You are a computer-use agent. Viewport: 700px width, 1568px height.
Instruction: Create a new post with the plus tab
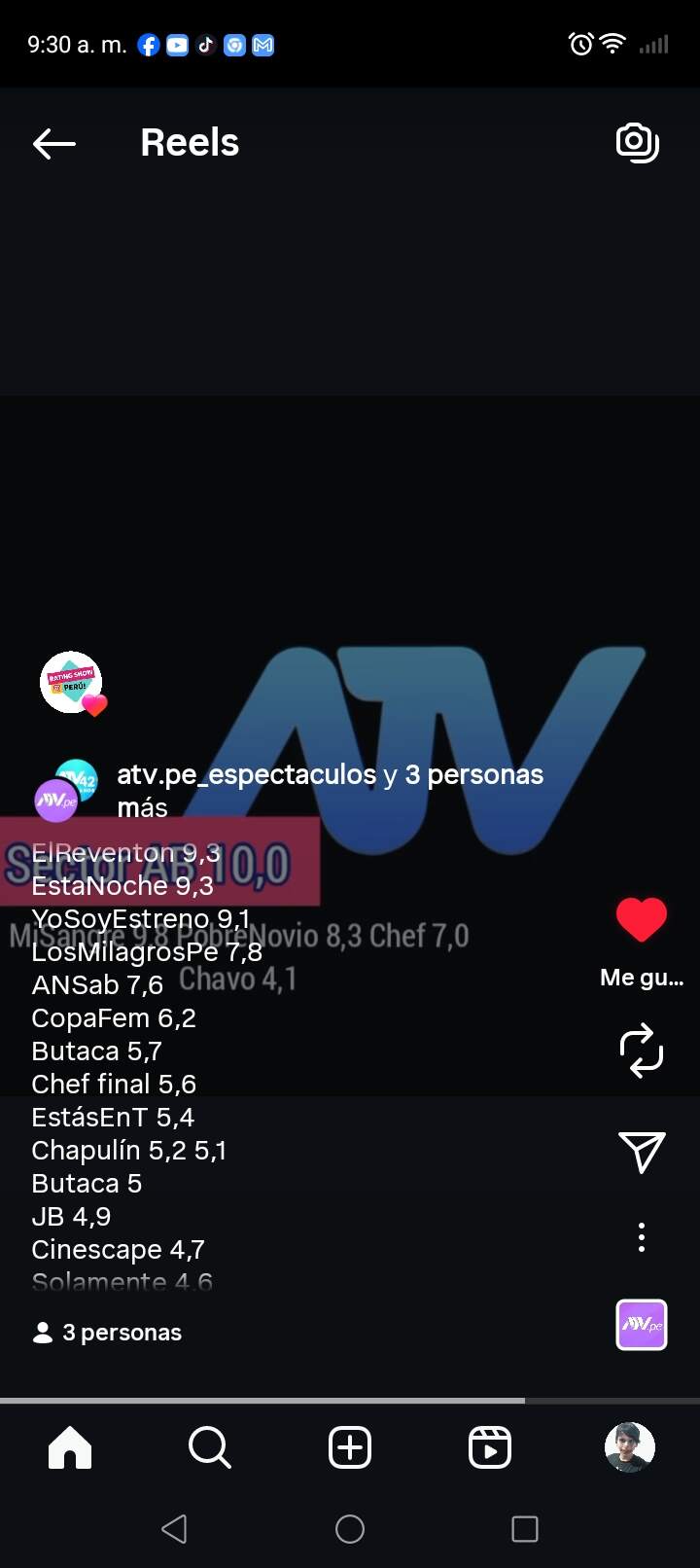point(350,1447)
